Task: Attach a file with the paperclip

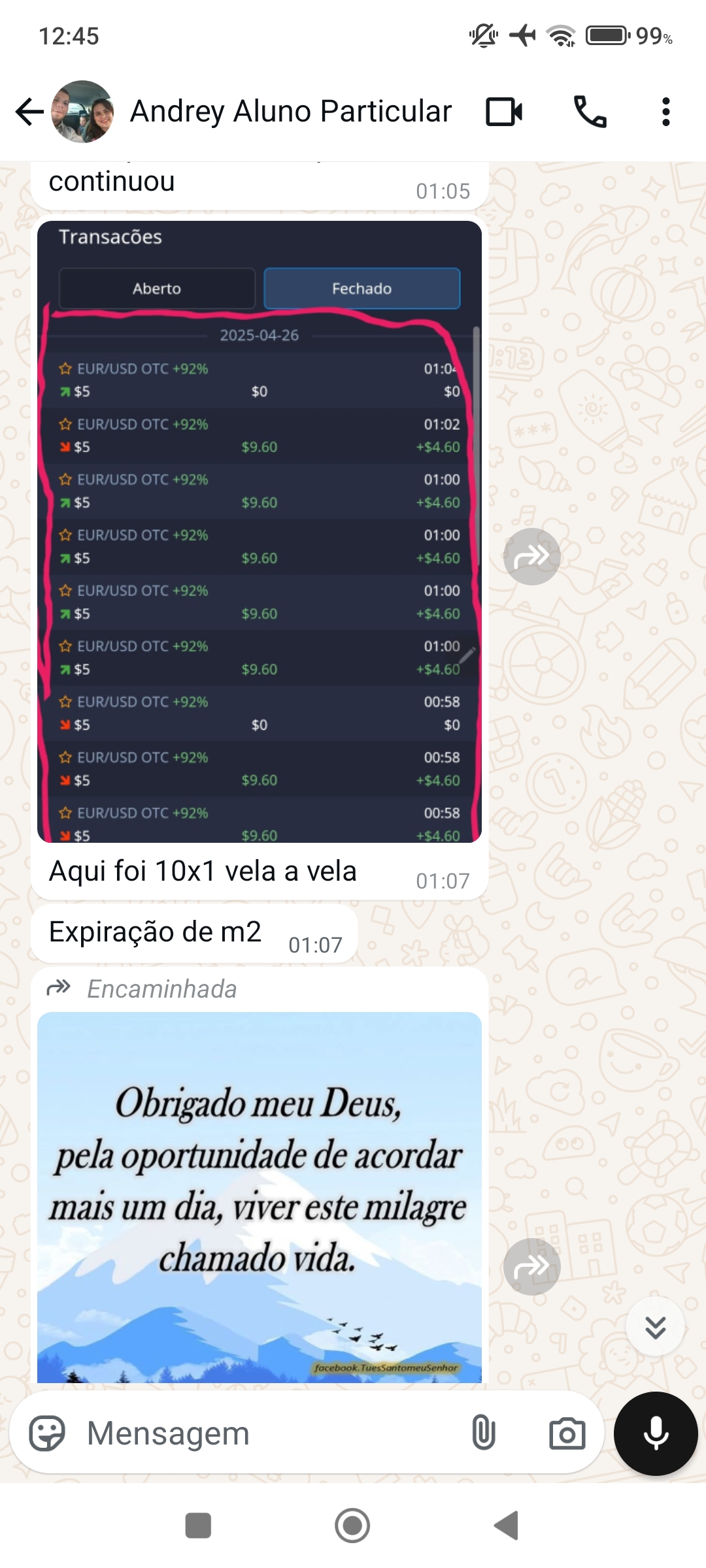Action: pyautogui.click(x=484, y=1432)
